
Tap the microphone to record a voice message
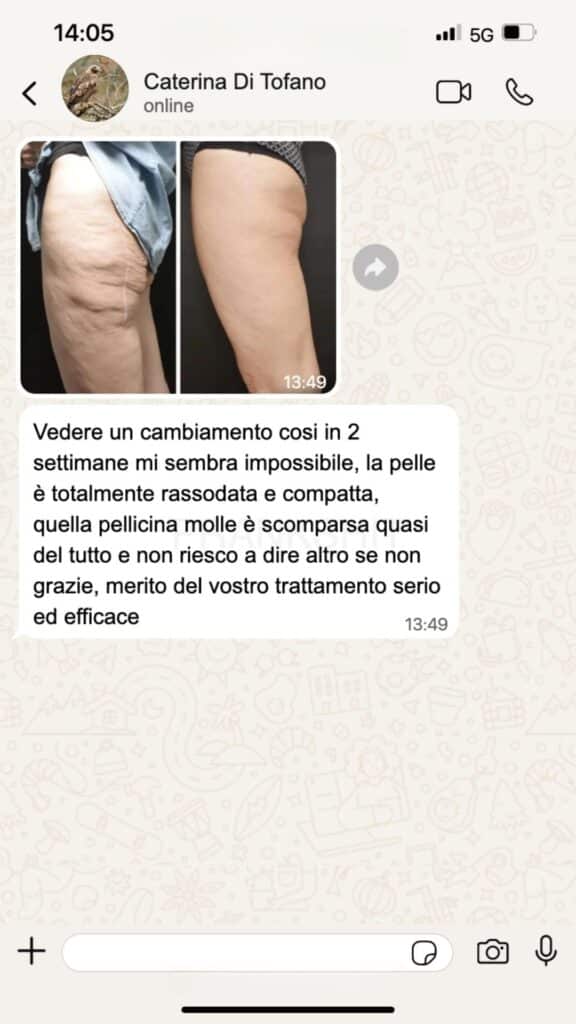(x=545, y=951)
